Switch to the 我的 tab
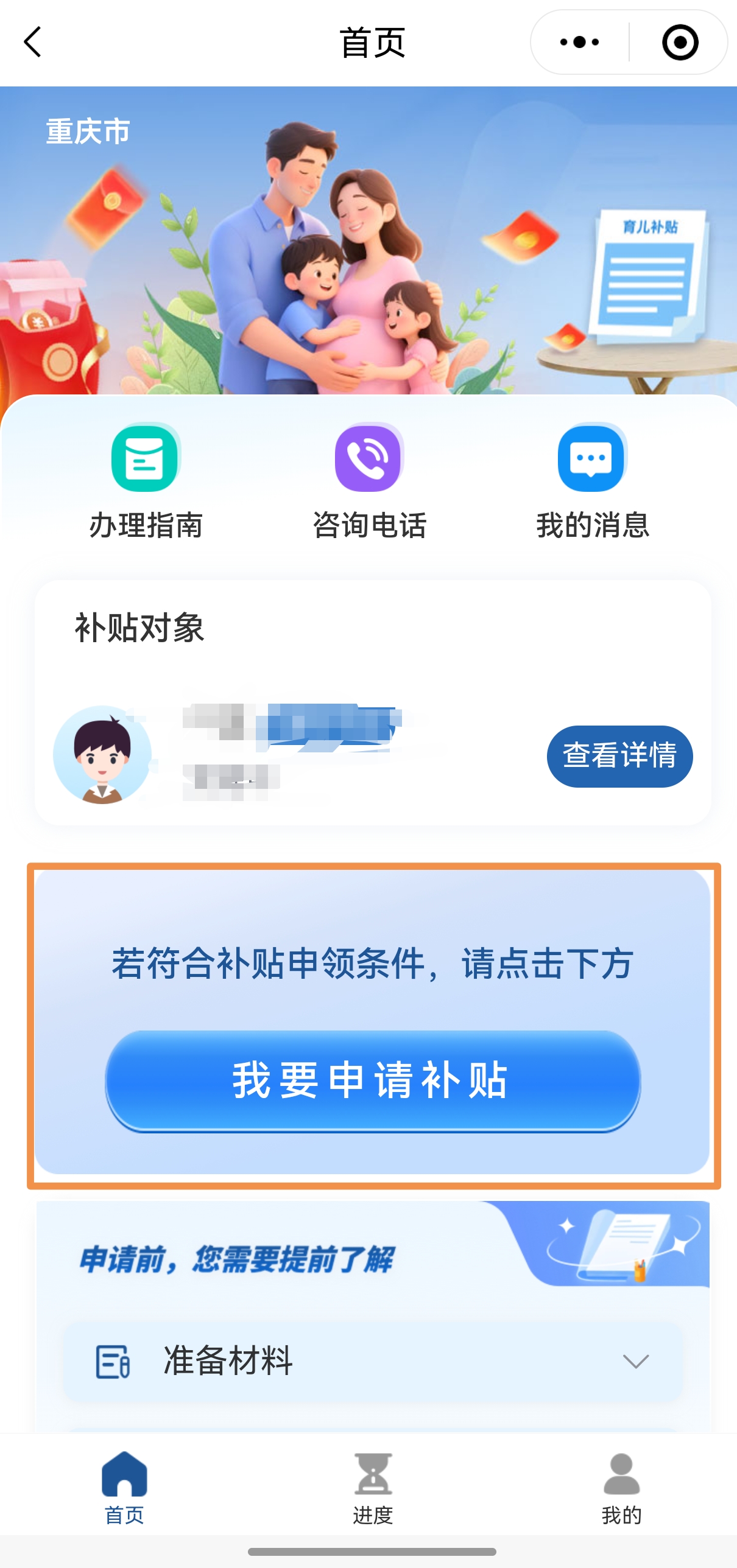The image size is (737, 1568). point(621,1488)
